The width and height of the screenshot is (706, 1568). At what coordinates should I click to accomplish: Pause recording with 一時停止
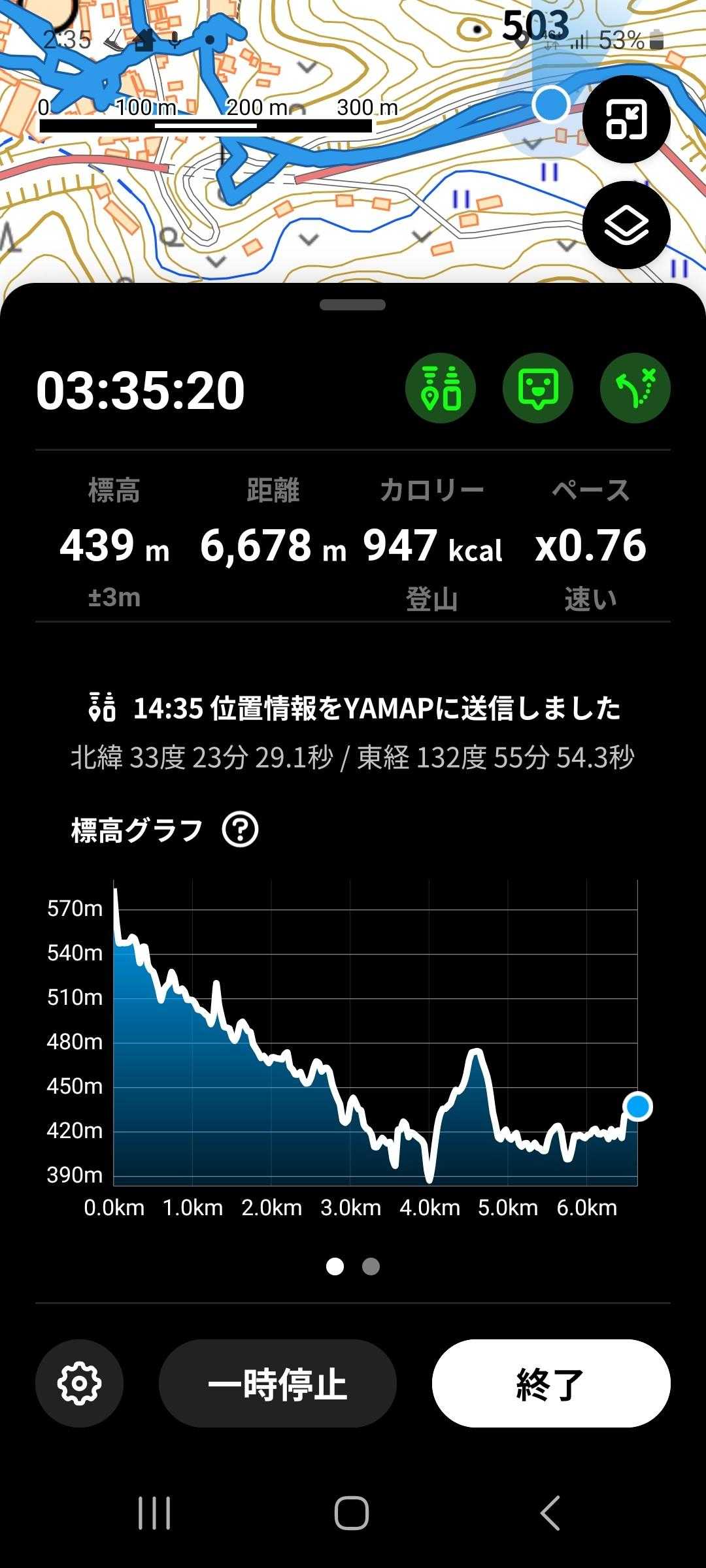tap(277, 1383)
